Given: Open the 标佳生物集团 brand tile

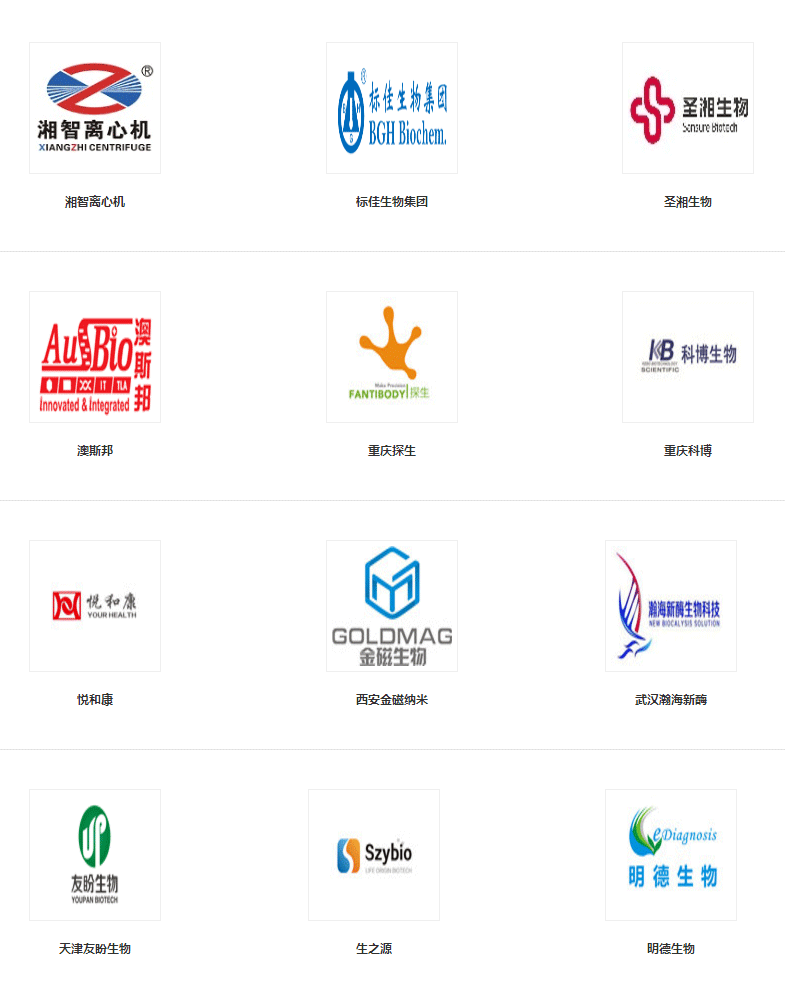Looking at the screenshot, I should [x=391, y=108].
